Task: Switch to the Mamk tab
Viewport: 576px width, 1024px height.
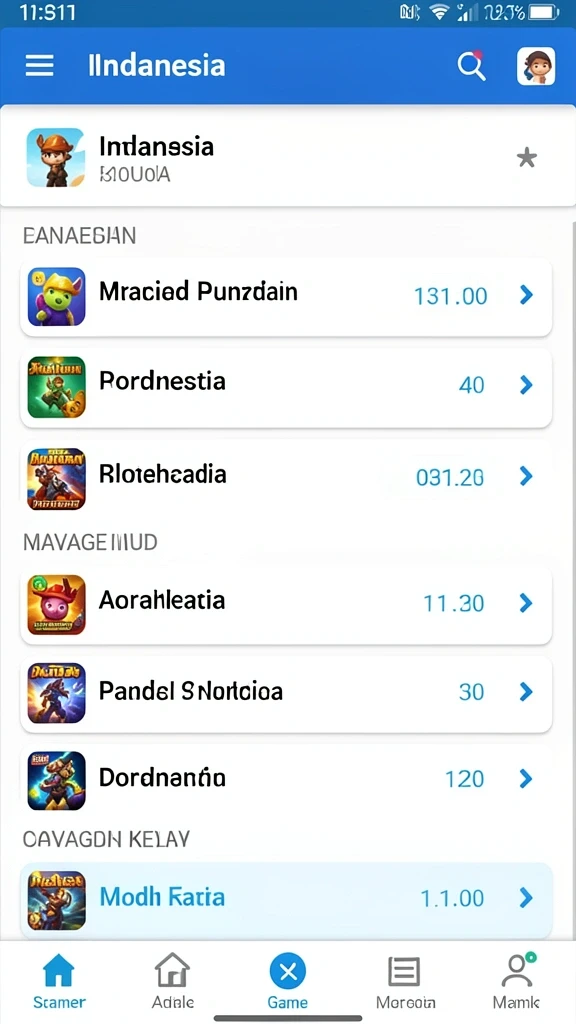Action: click(517, 981)
